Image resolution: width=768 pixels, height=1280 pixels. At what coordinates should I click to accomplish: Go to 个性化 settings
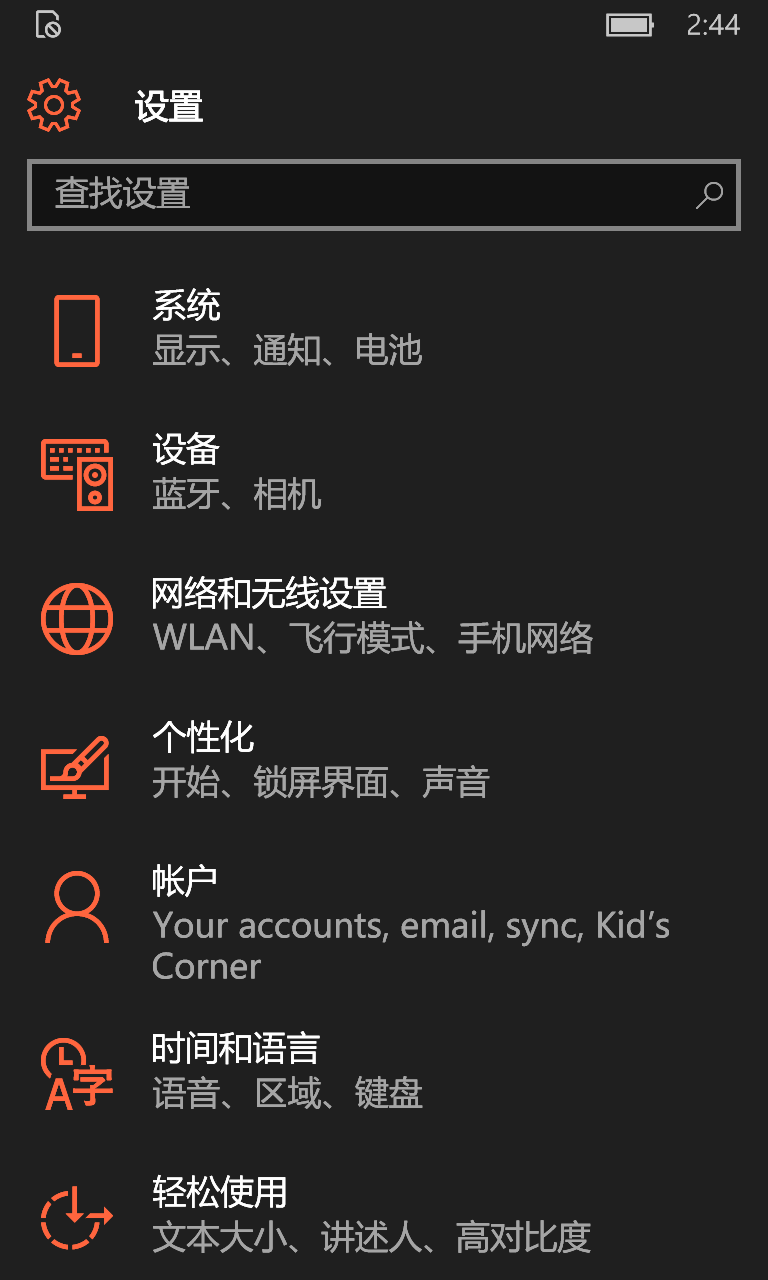(384, 762)
